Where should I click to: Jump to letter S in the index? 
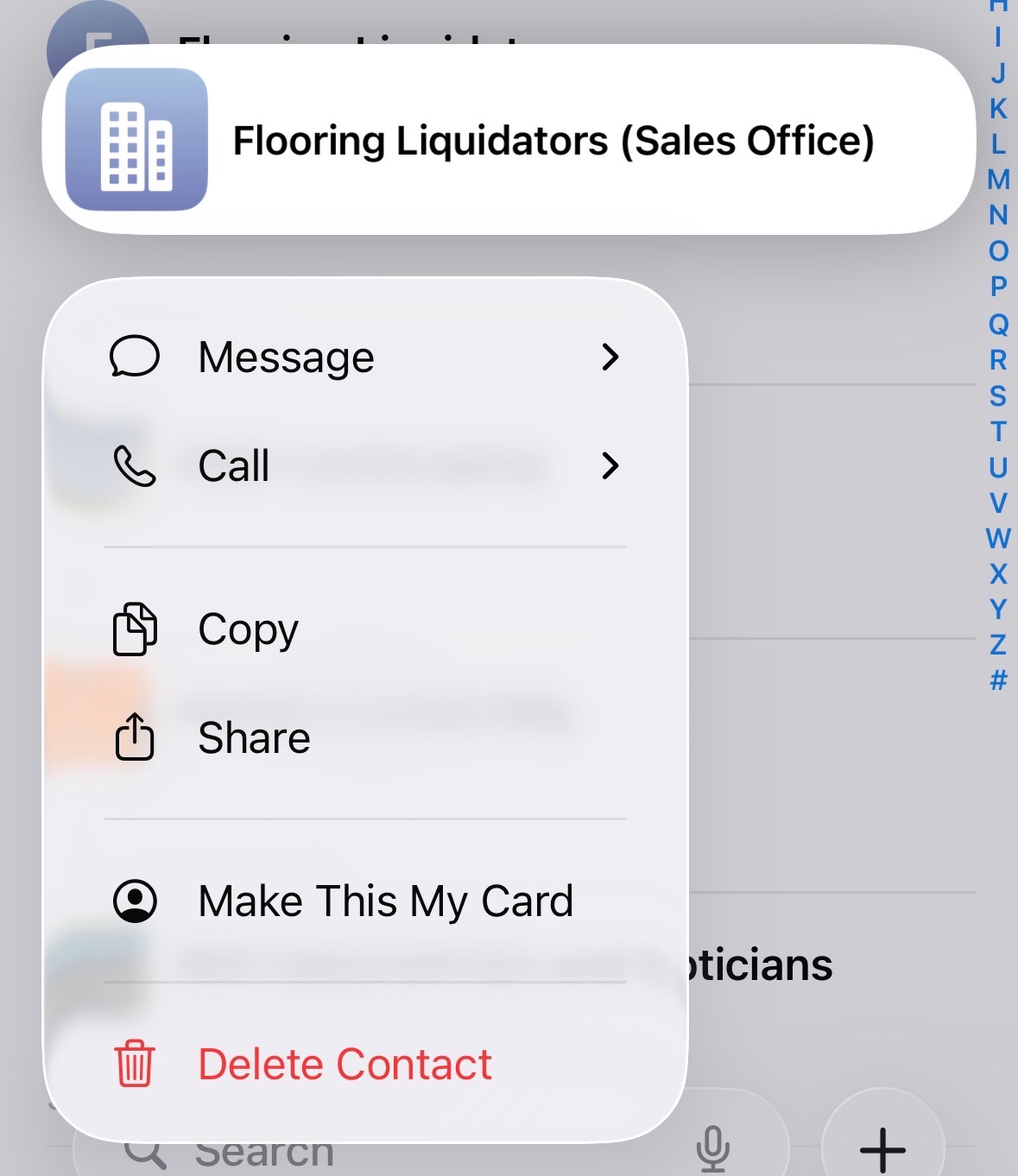(998, 395)
